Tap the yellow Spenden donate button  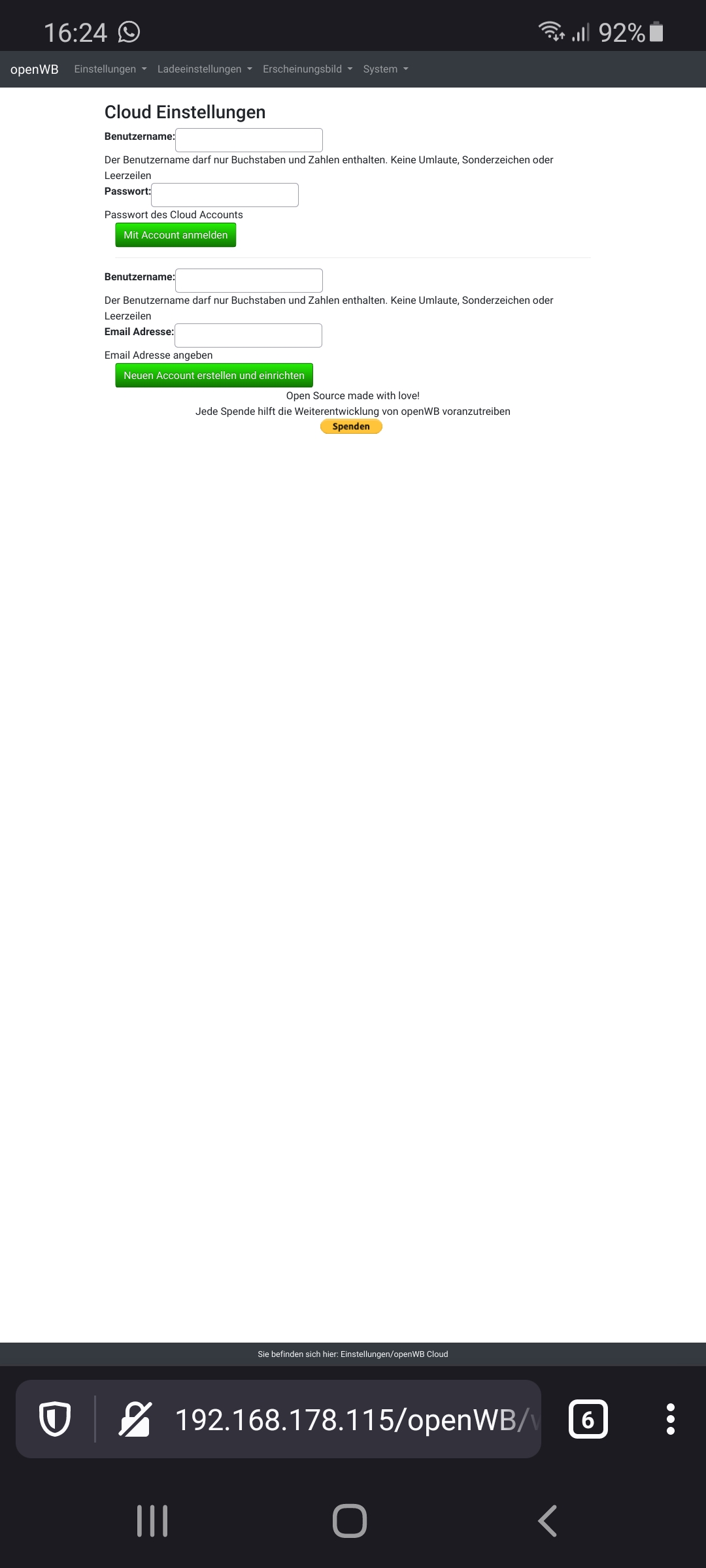click(x=351, y=427)
